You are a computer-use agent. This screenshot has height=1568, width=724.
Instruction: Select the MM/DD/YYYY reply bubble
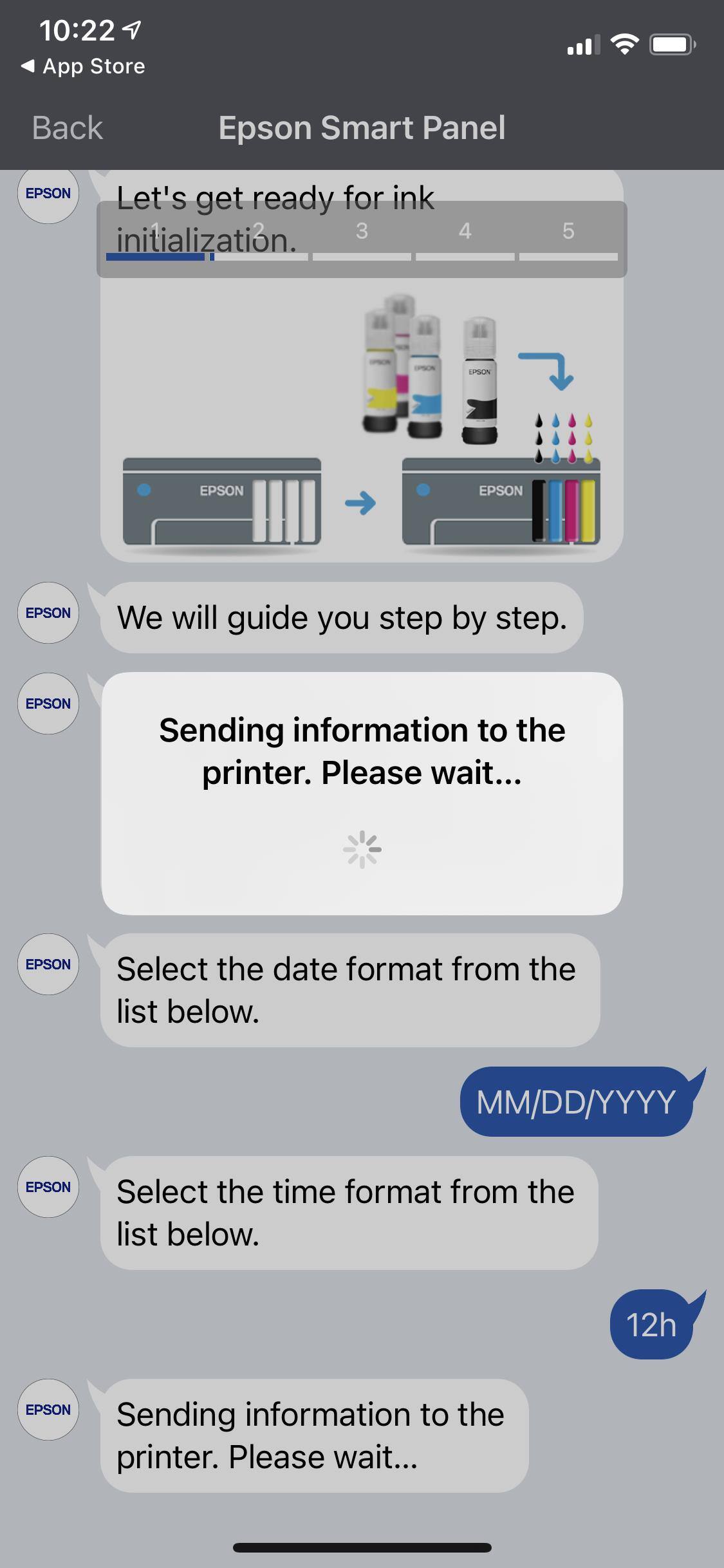tap(576, 1101)
